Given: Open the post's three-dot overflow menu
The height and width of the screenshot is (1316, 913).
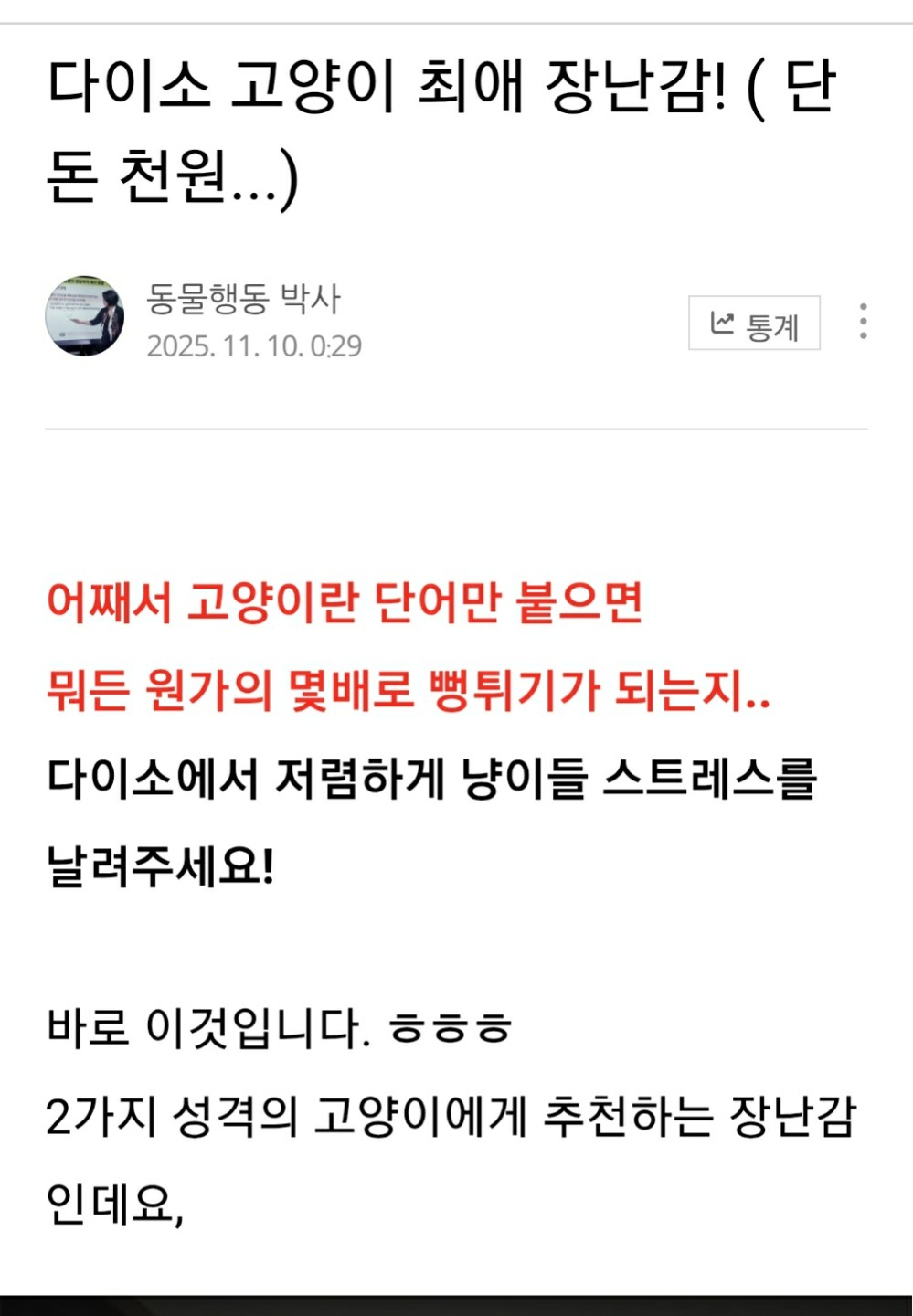Looking at the screenshot, I should (x=863, y=322).
